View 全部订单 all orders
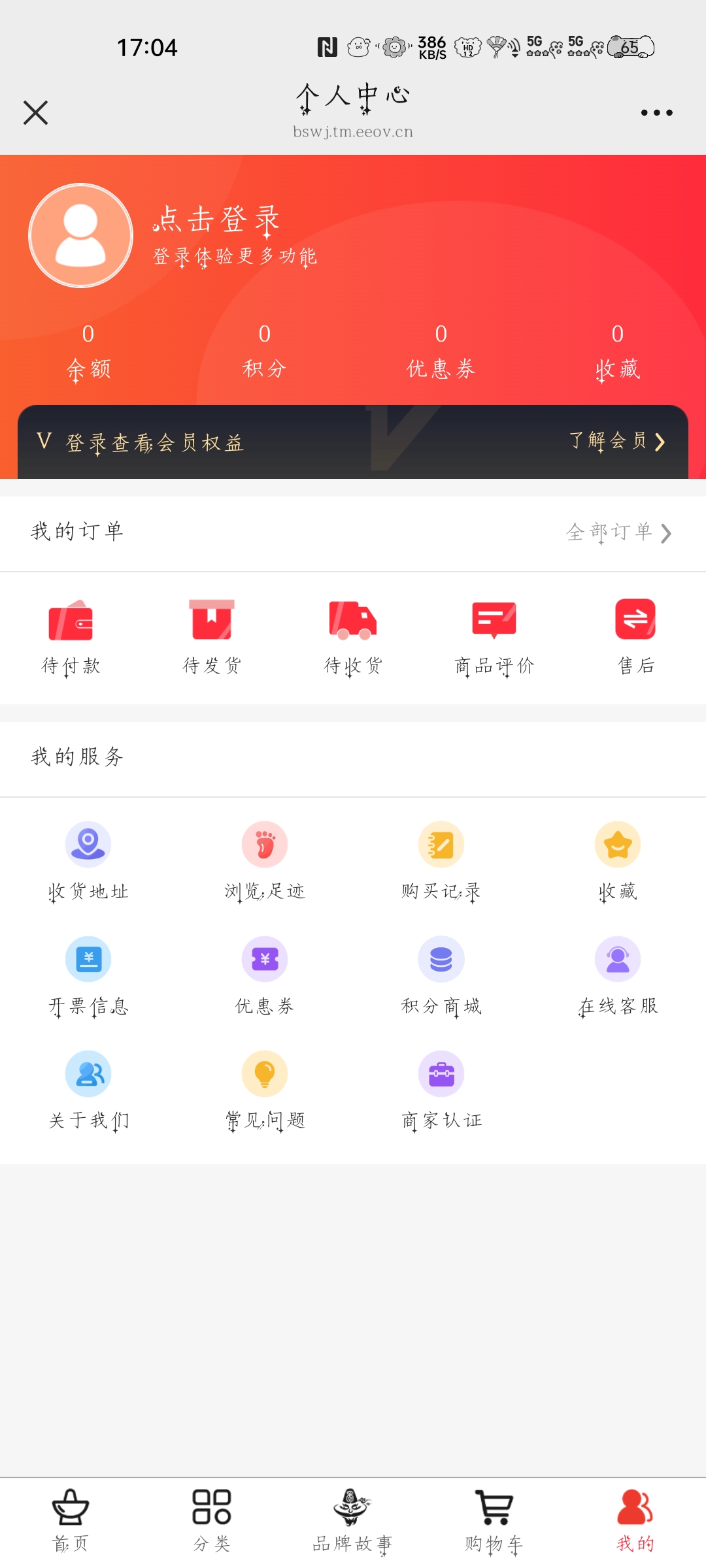Screen dimensions: 706x1568 click(618, 532)
